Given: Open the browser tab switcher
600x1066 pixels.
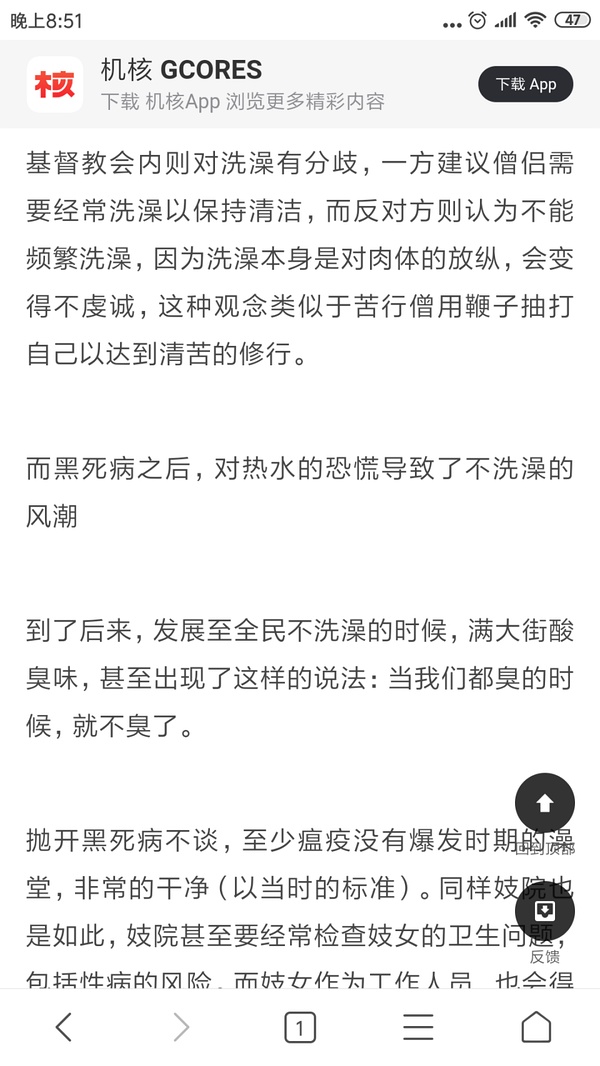Looking at the screenshot, I should tap(300, 1027).
